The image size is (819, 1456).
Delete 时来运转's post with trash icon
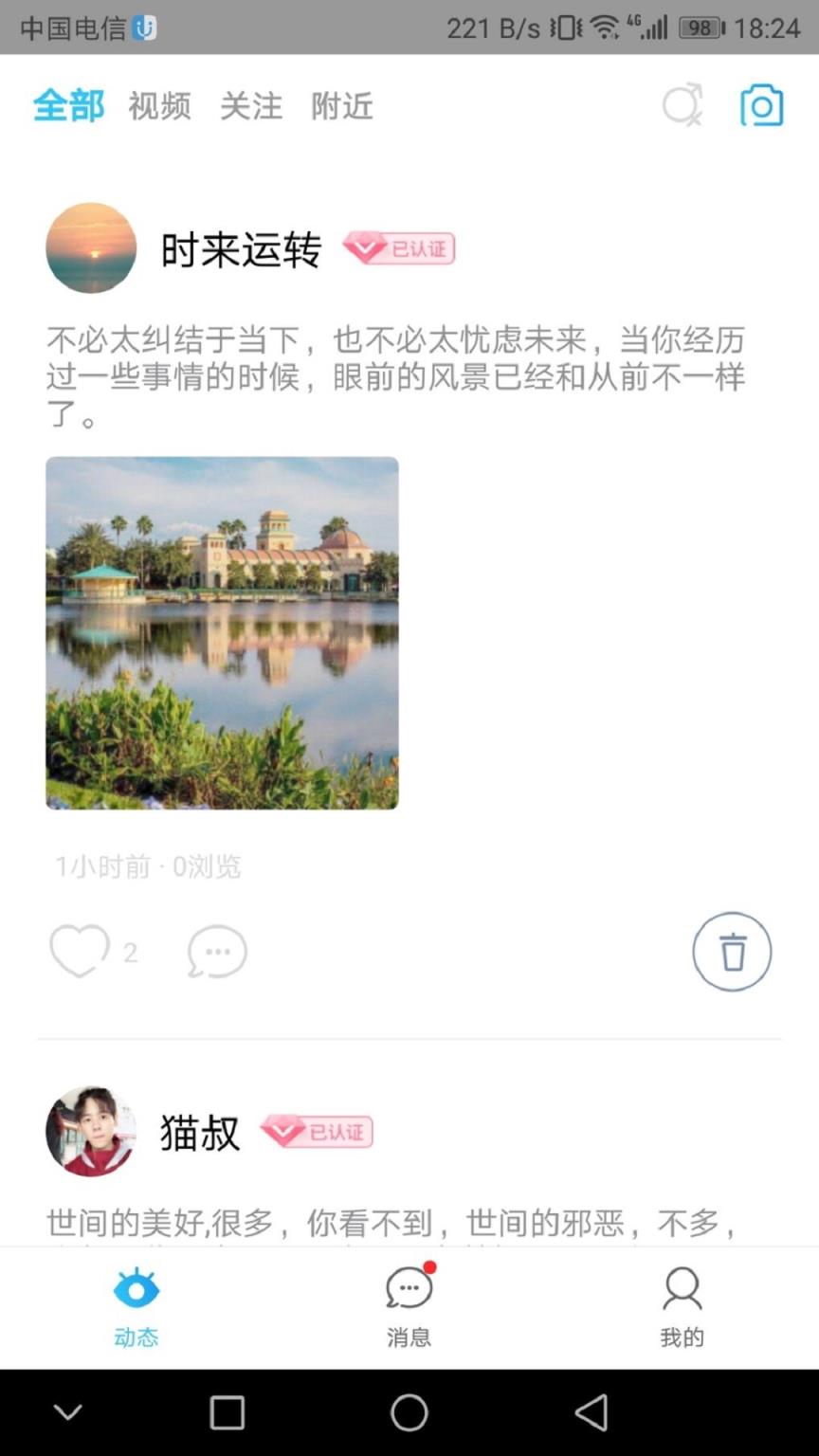pos(732,952)
